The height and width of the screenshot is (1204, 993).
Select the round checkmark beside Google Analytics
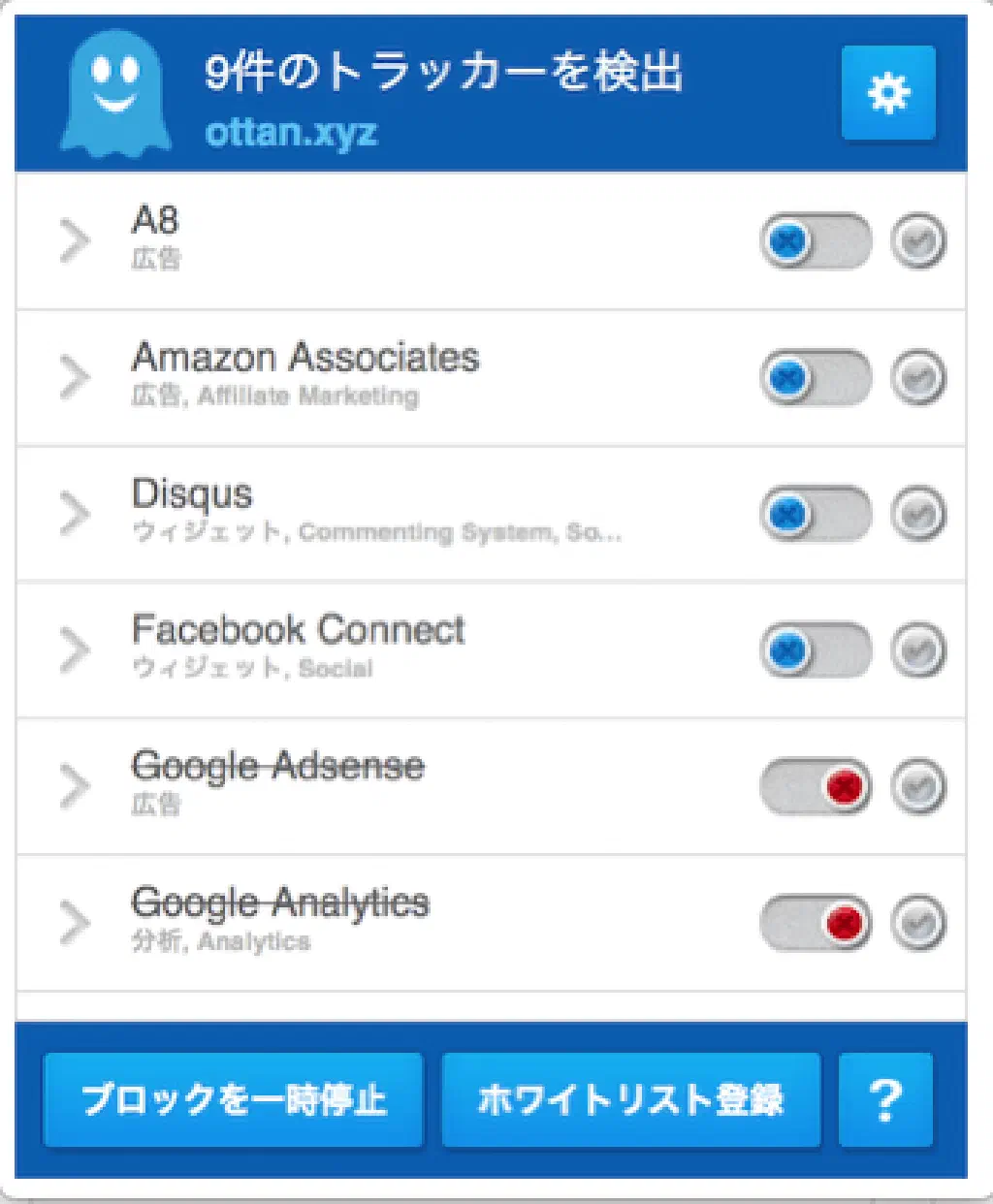tap(918, 922)
